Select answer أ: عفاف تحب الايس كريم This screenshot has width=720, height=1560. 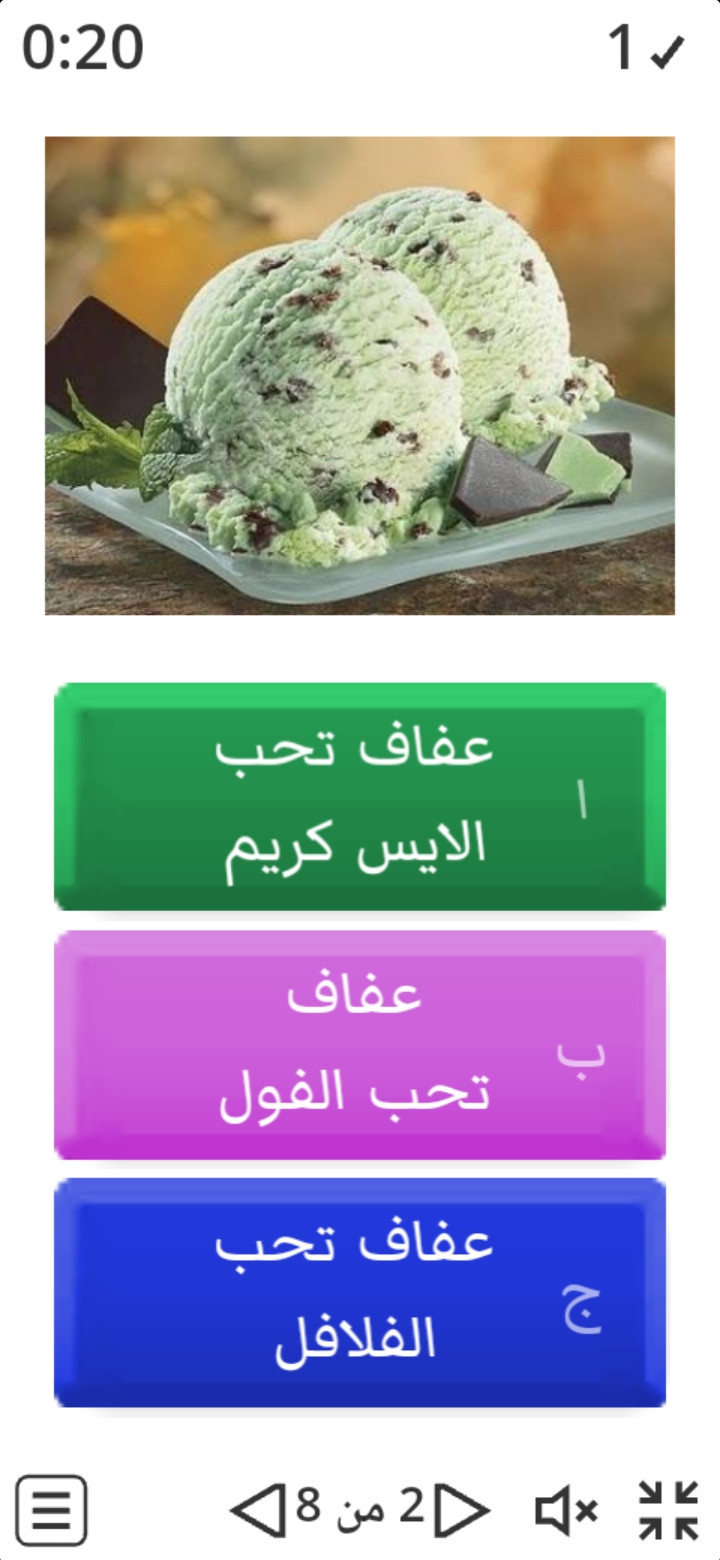(360, 796)
